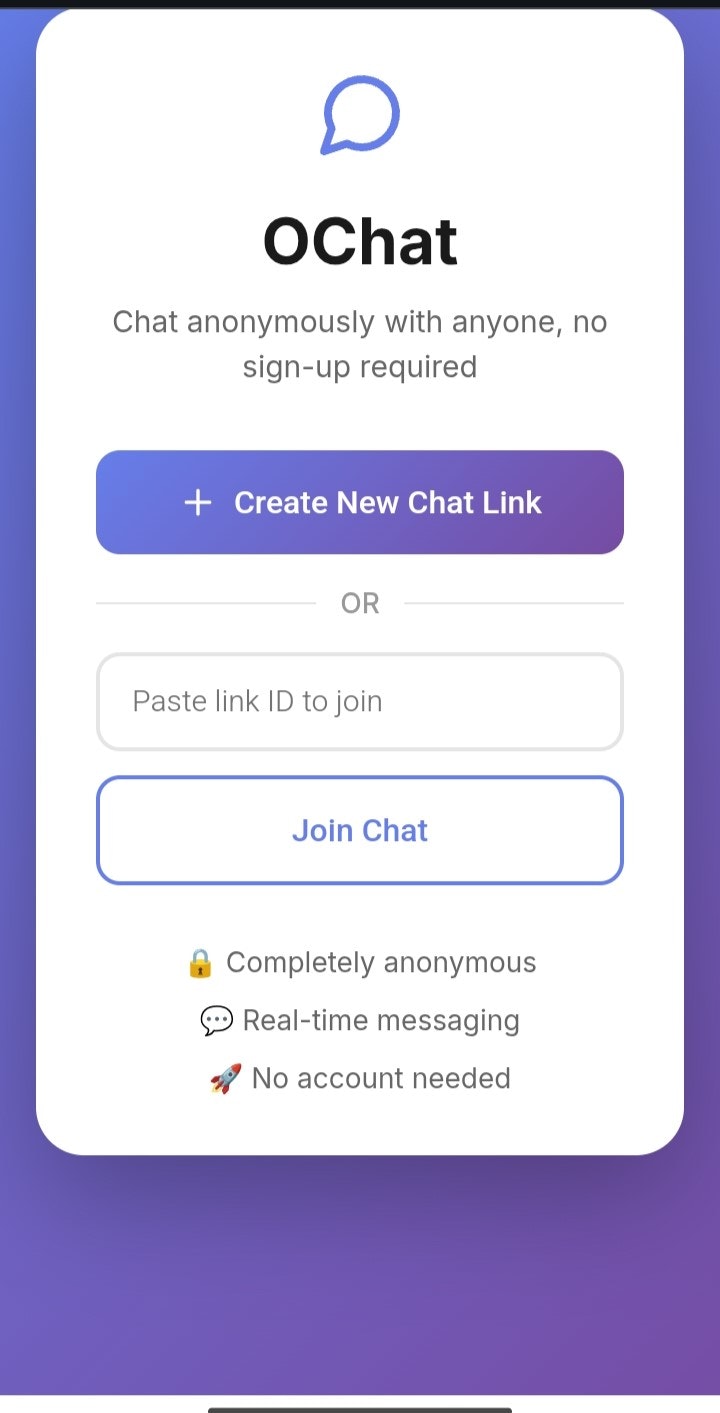Click the plus symbol inside the purple button
The height and width of the screenshot is (1413, 720).
[198, 502]
